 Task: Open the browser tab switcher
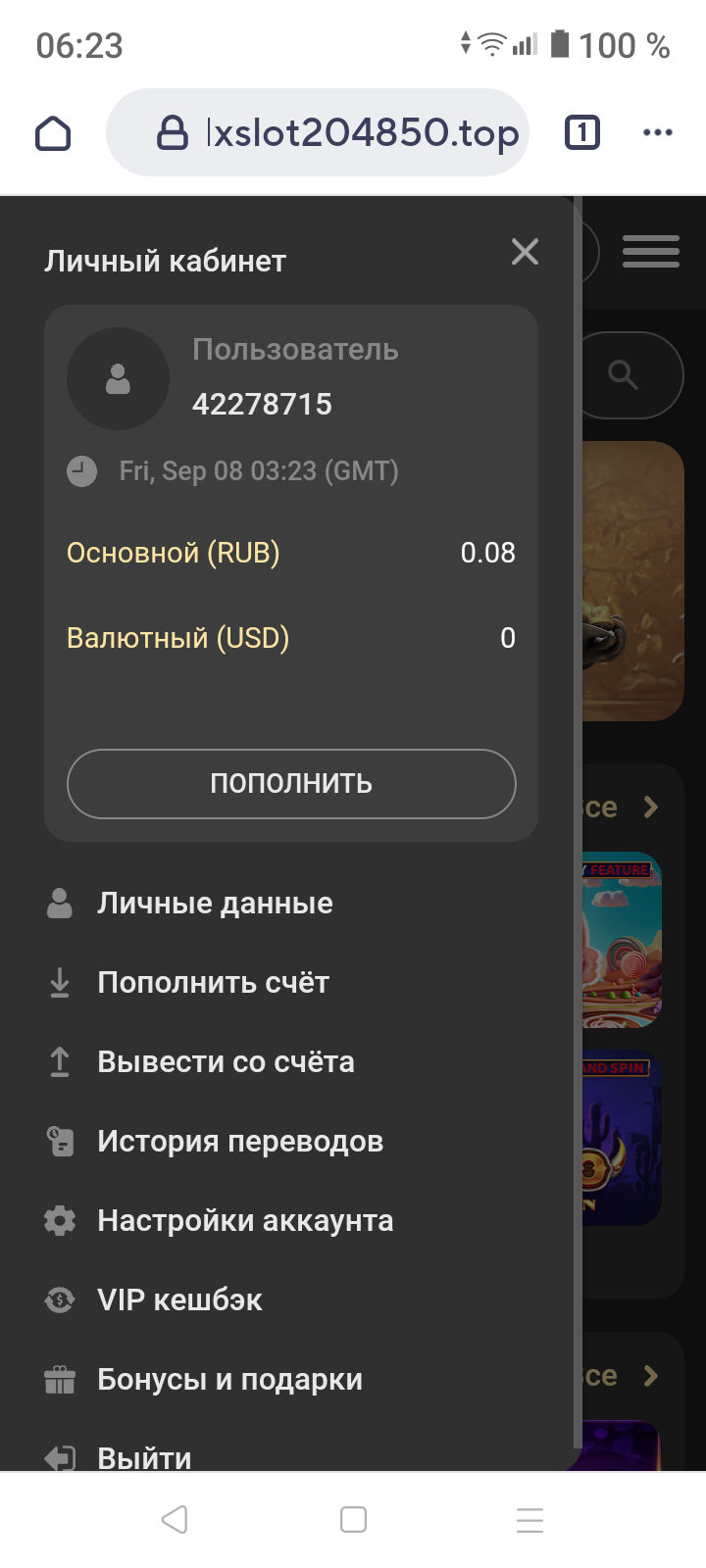[x=581, y=132]
